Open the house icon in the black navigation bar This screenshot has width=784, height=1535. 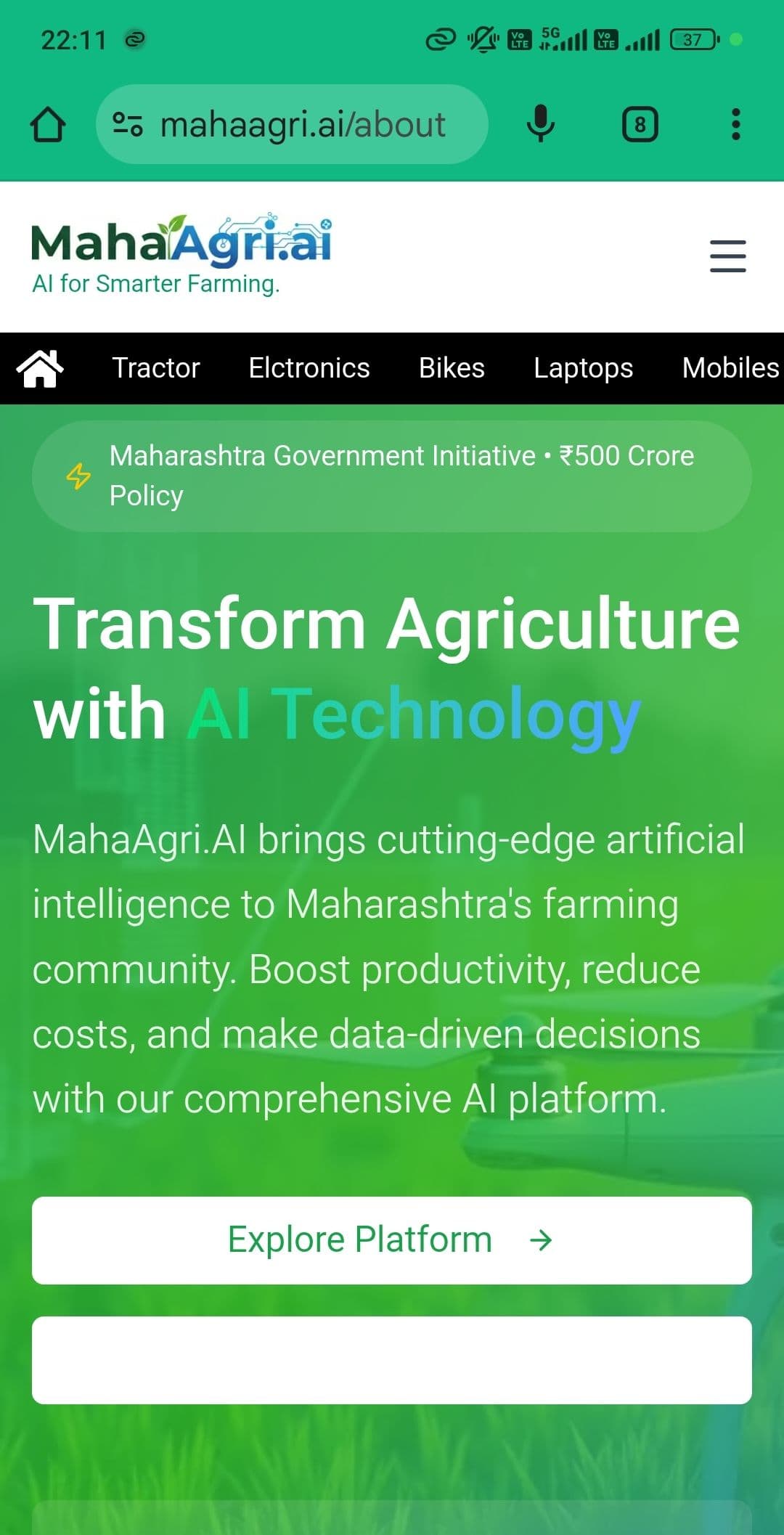40,368
